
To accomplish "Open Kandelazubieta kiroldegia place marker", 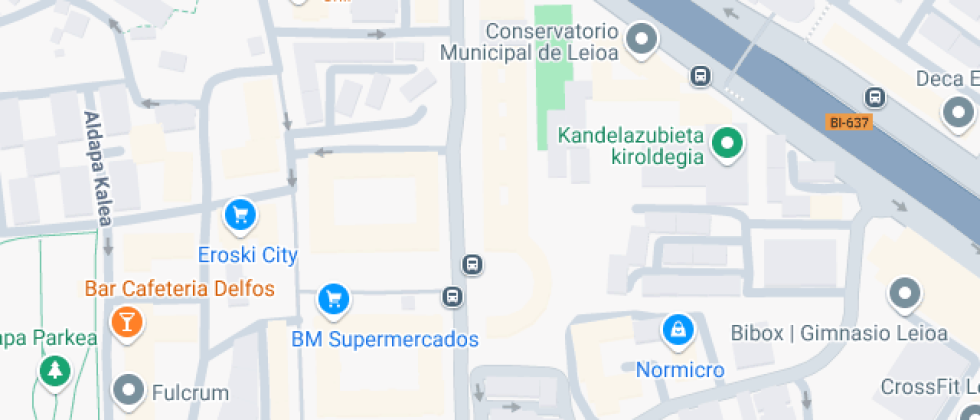I will pos(727,146).
